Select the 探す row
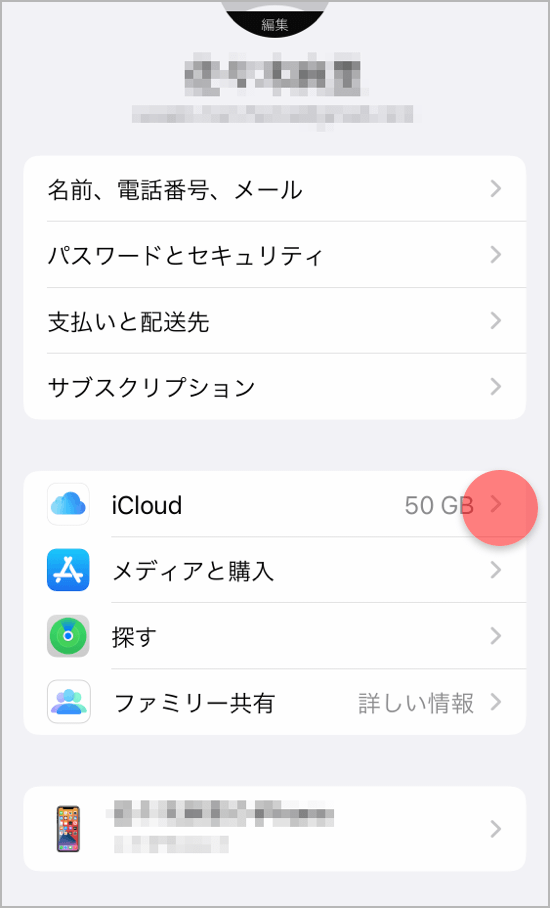The image size is (550, 908). [x=274, y=636]
